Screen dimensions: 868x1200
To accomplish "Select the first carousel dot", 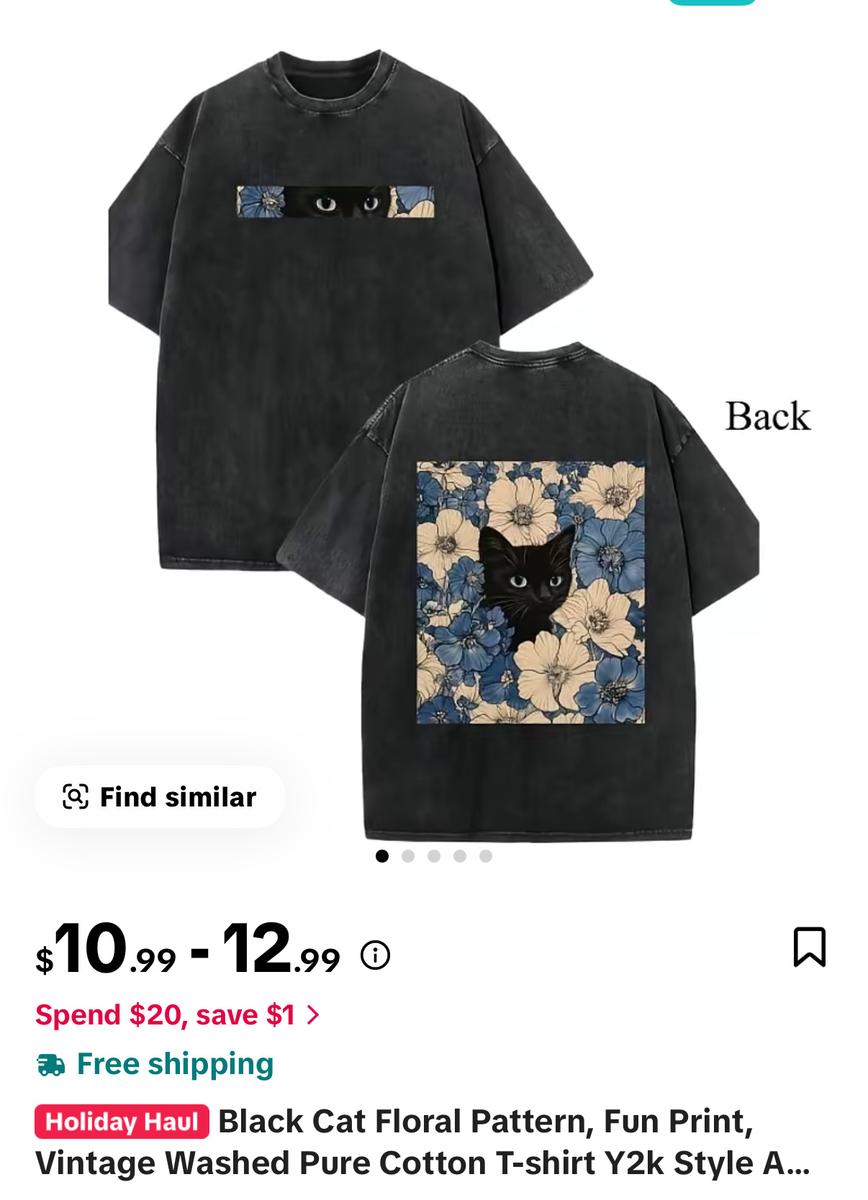I will point(381,857).
